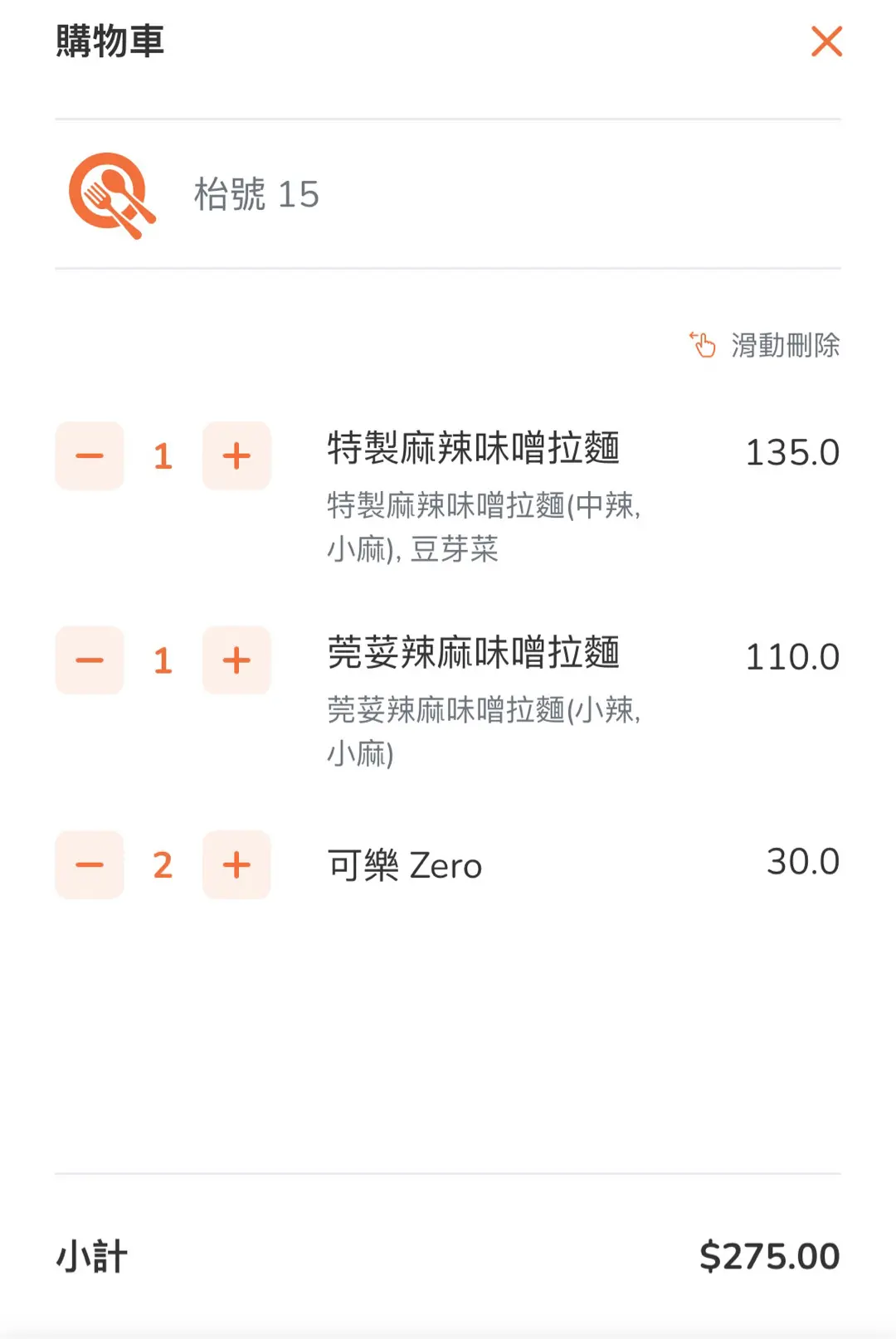This screenshot has height=1339, width=896.
Task: Increase quantity of 特製麻辣味噌拉麵
Action: pos(236,455)
